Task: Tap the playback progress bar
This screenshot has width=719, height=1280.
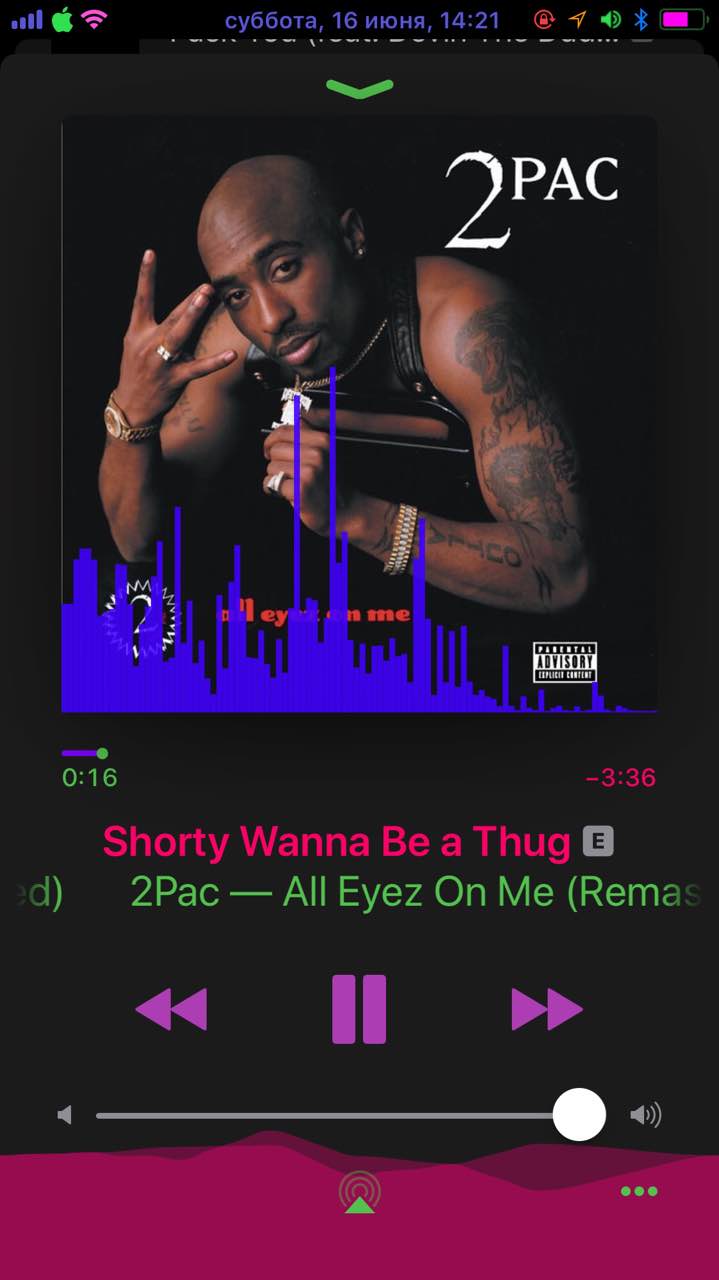Action: click(360, 753)
